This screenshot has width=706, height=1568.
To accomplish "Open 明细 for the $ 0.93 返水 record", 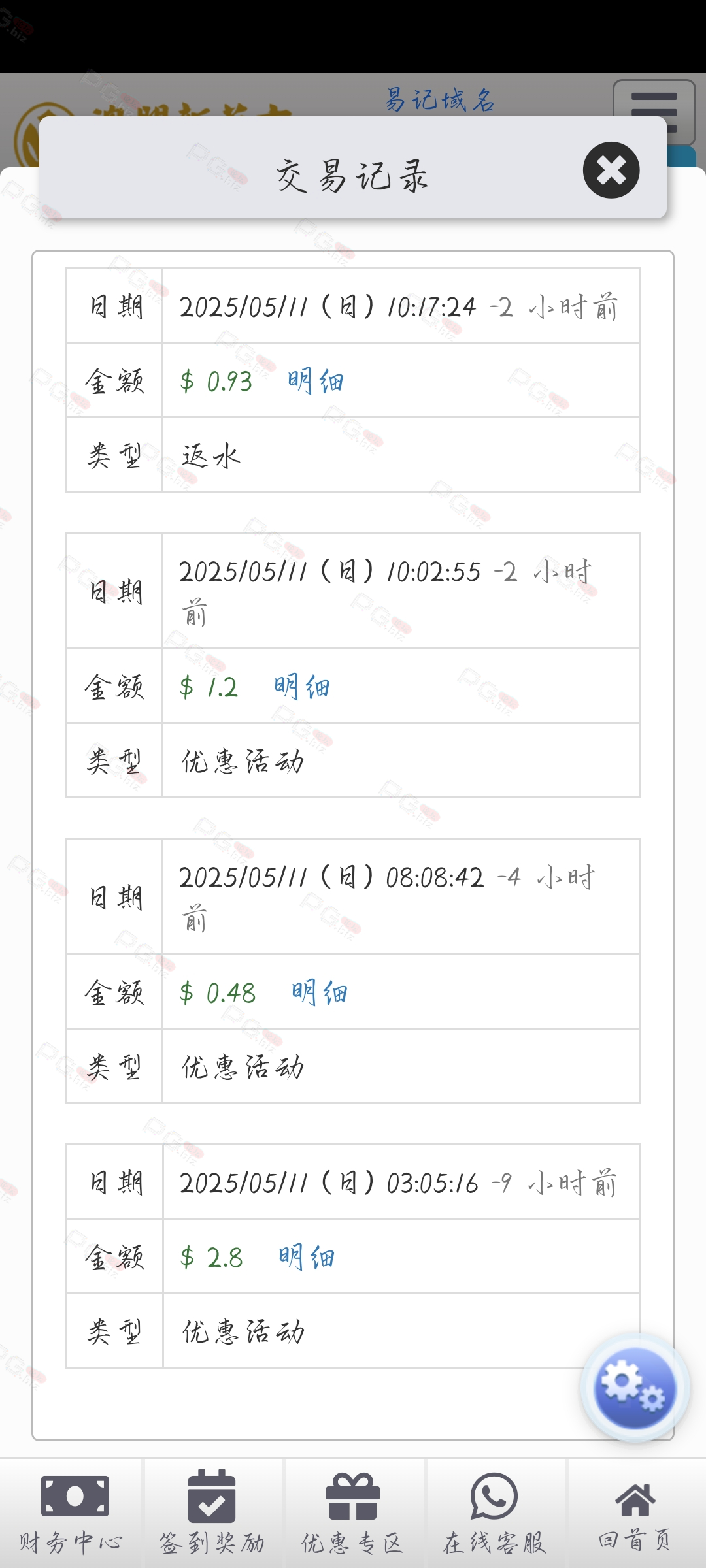I will pyautogui.click(x=316, y=381).
